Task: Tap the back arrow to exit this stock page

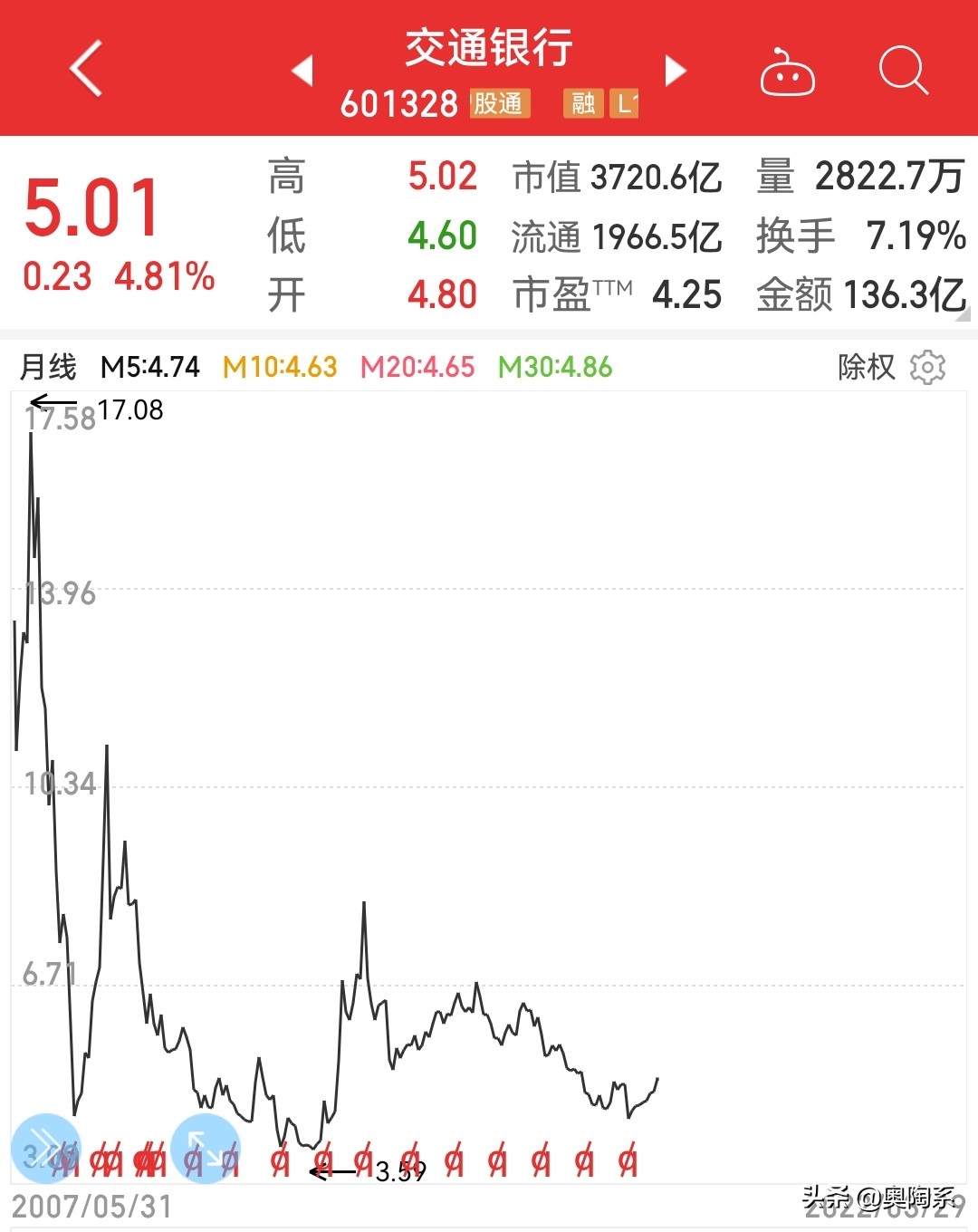Action: point(84,69)
